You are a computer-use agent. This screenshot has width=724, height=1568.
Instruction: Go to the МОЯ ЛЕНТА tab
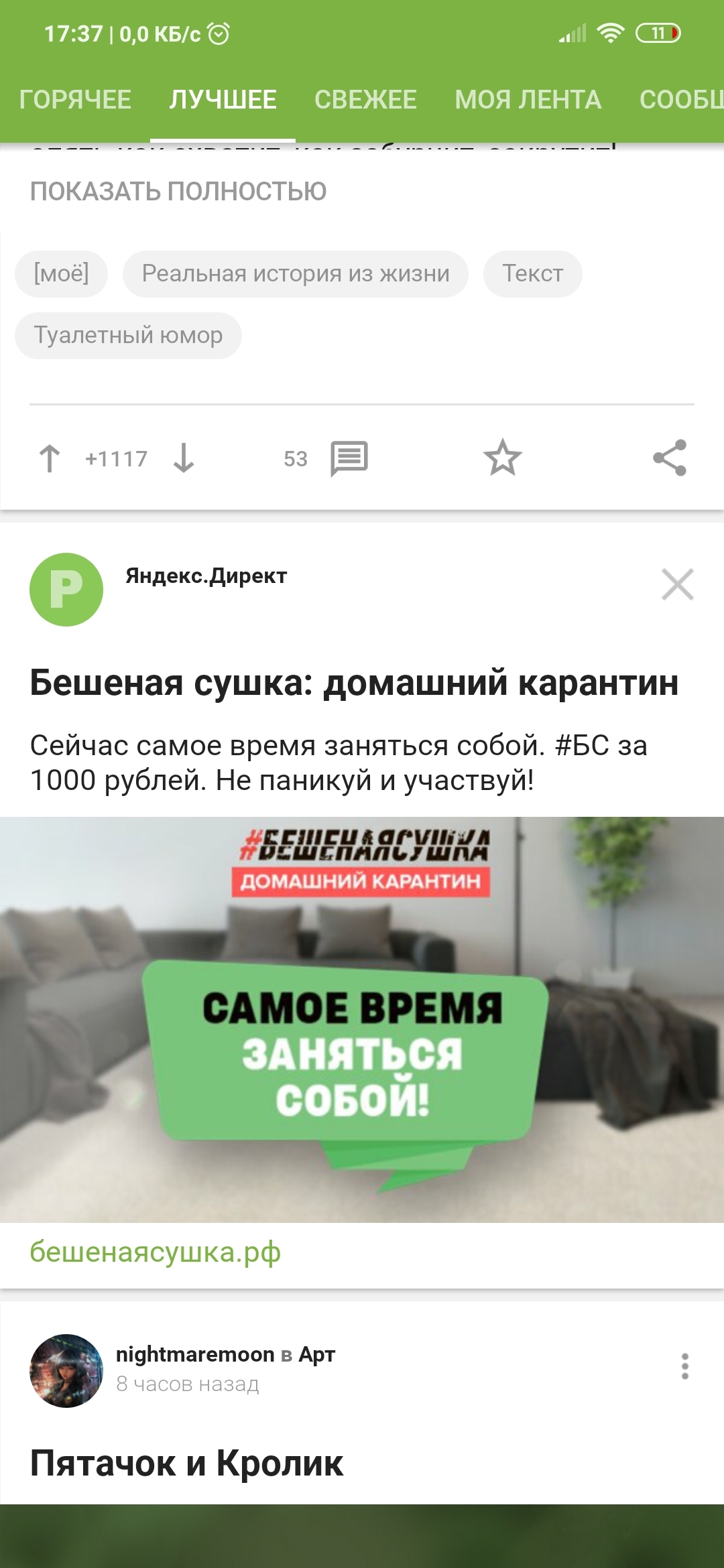[x=528, y=100]
